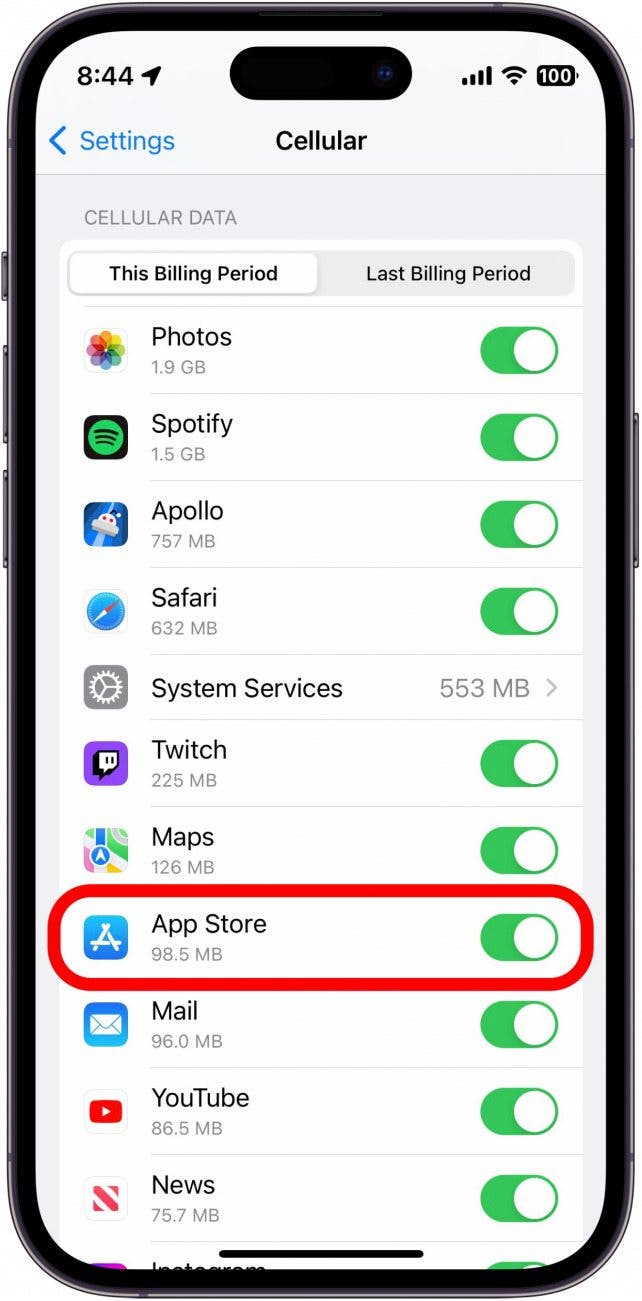Go back to Settings
Image resolution: width=642 pixels, height=1301 pixels.
pos(112,141)
